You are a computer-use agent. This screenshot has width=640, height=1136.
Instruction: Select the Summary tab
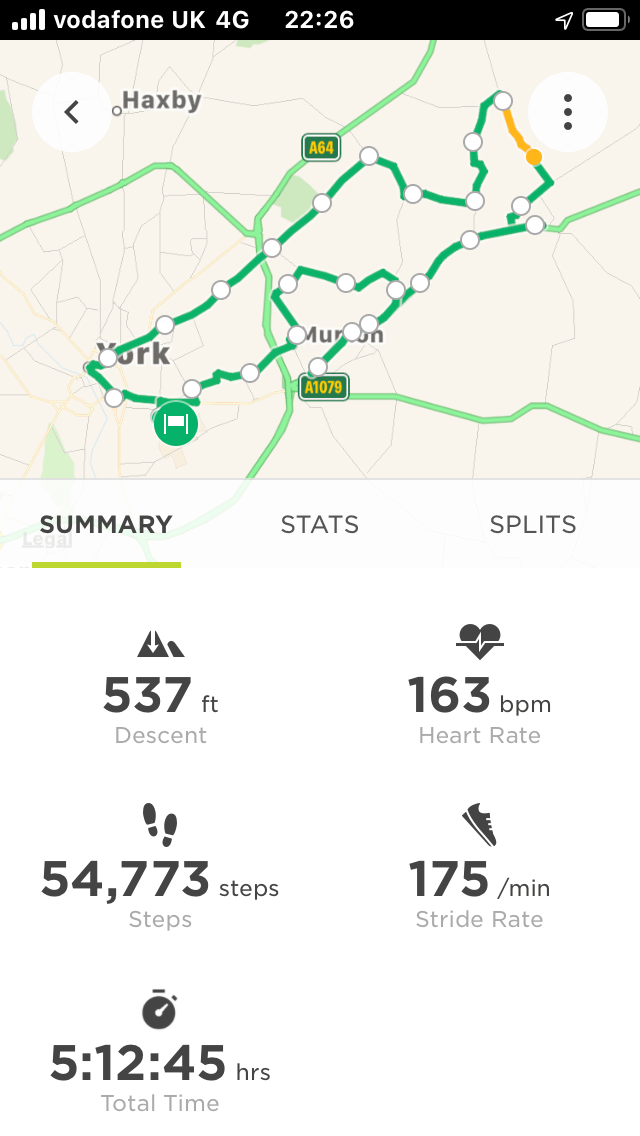click(x=106, y=525)
